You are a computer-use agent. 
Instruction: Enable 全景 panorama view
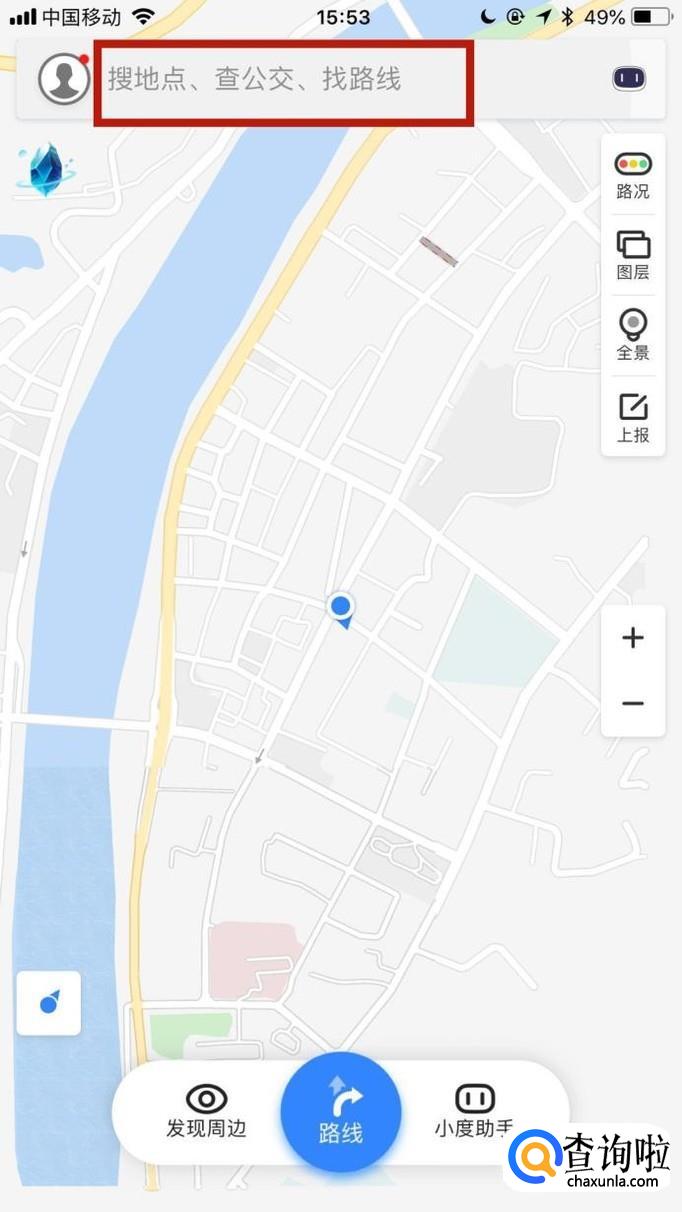(x=633, y=335)
